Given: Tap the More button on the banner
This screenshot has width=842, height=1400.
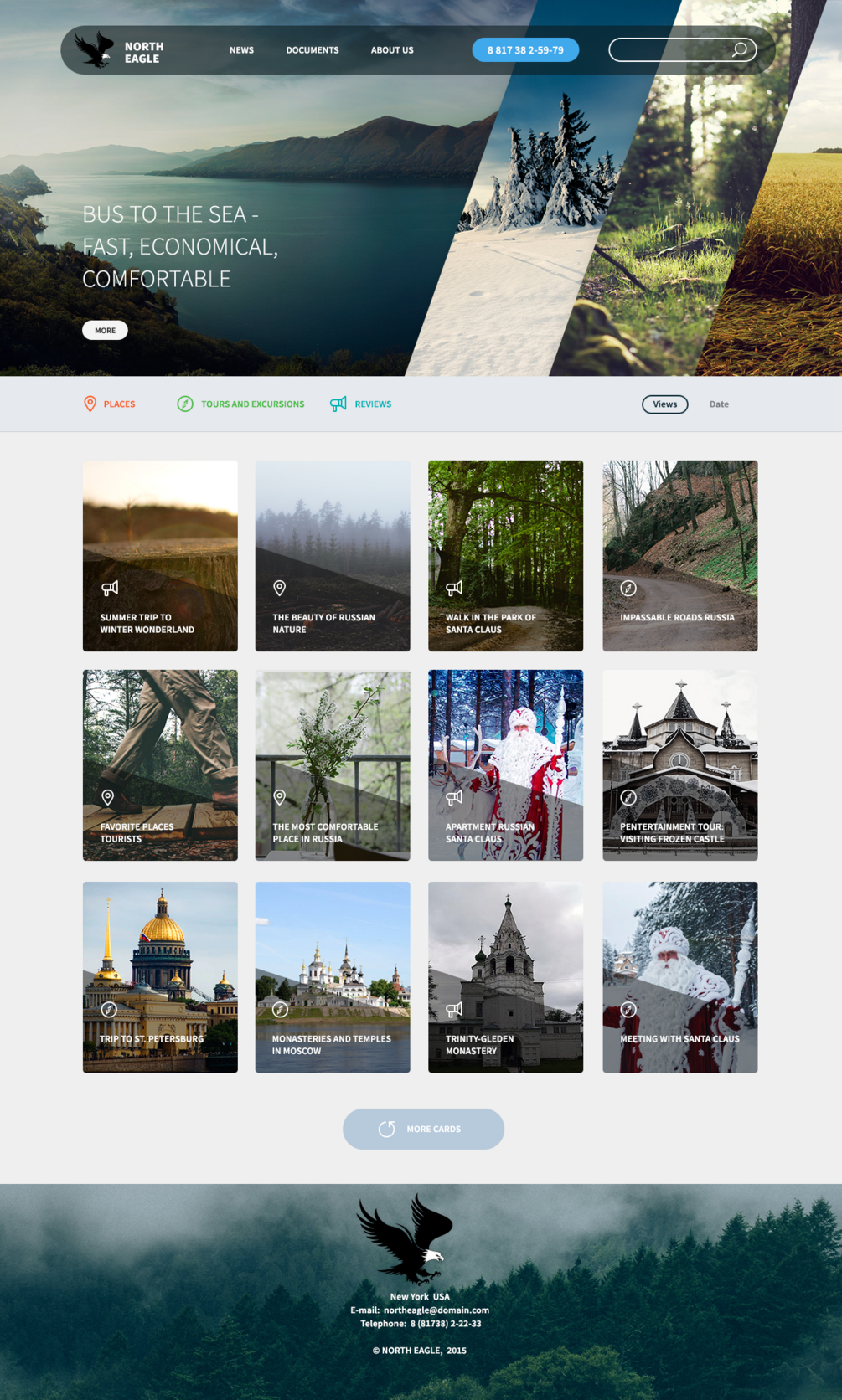Looking at the screenshot, I should (x=105, y=330).
